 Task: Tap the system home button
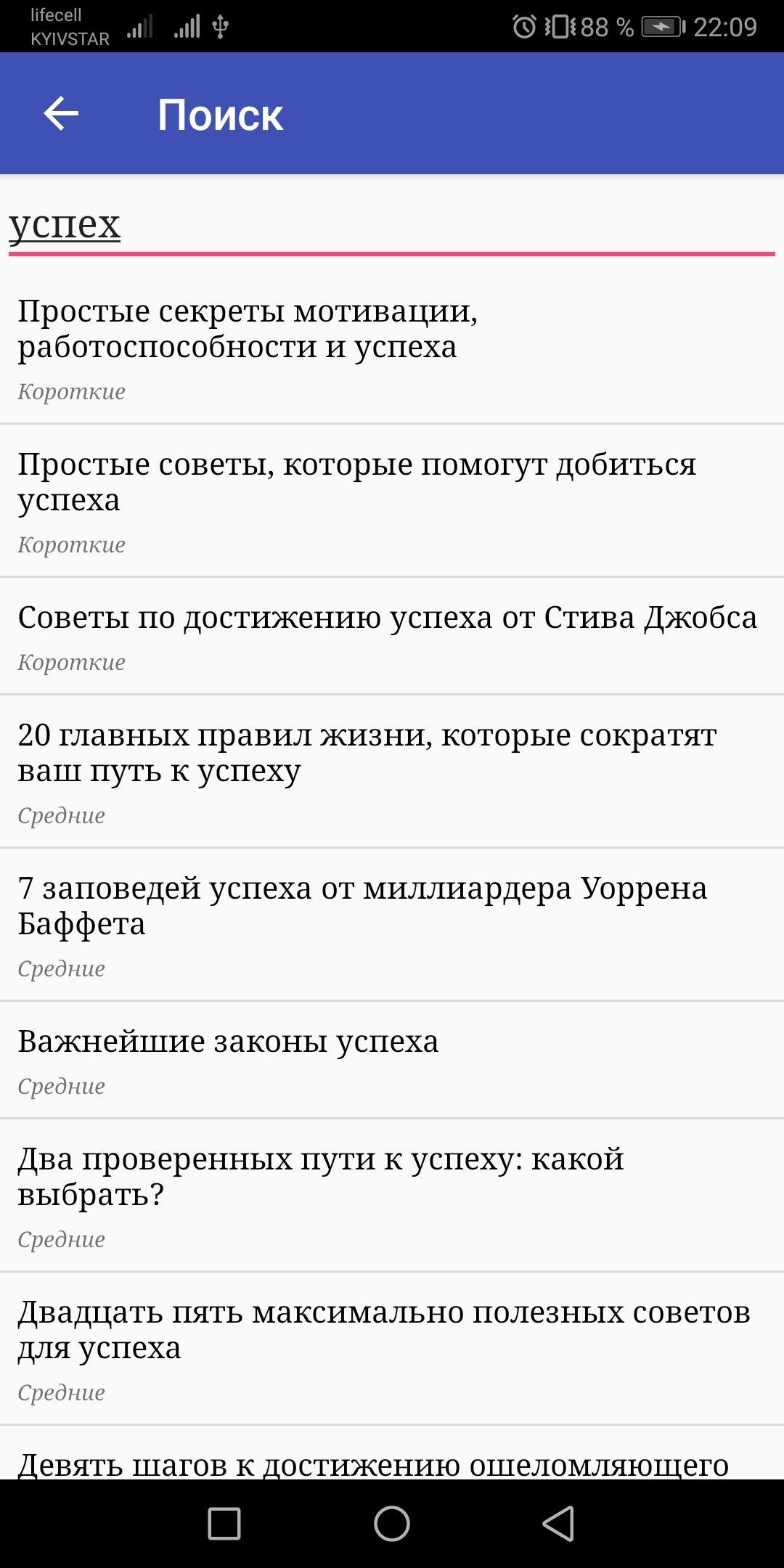click(x=392, y=1523)
